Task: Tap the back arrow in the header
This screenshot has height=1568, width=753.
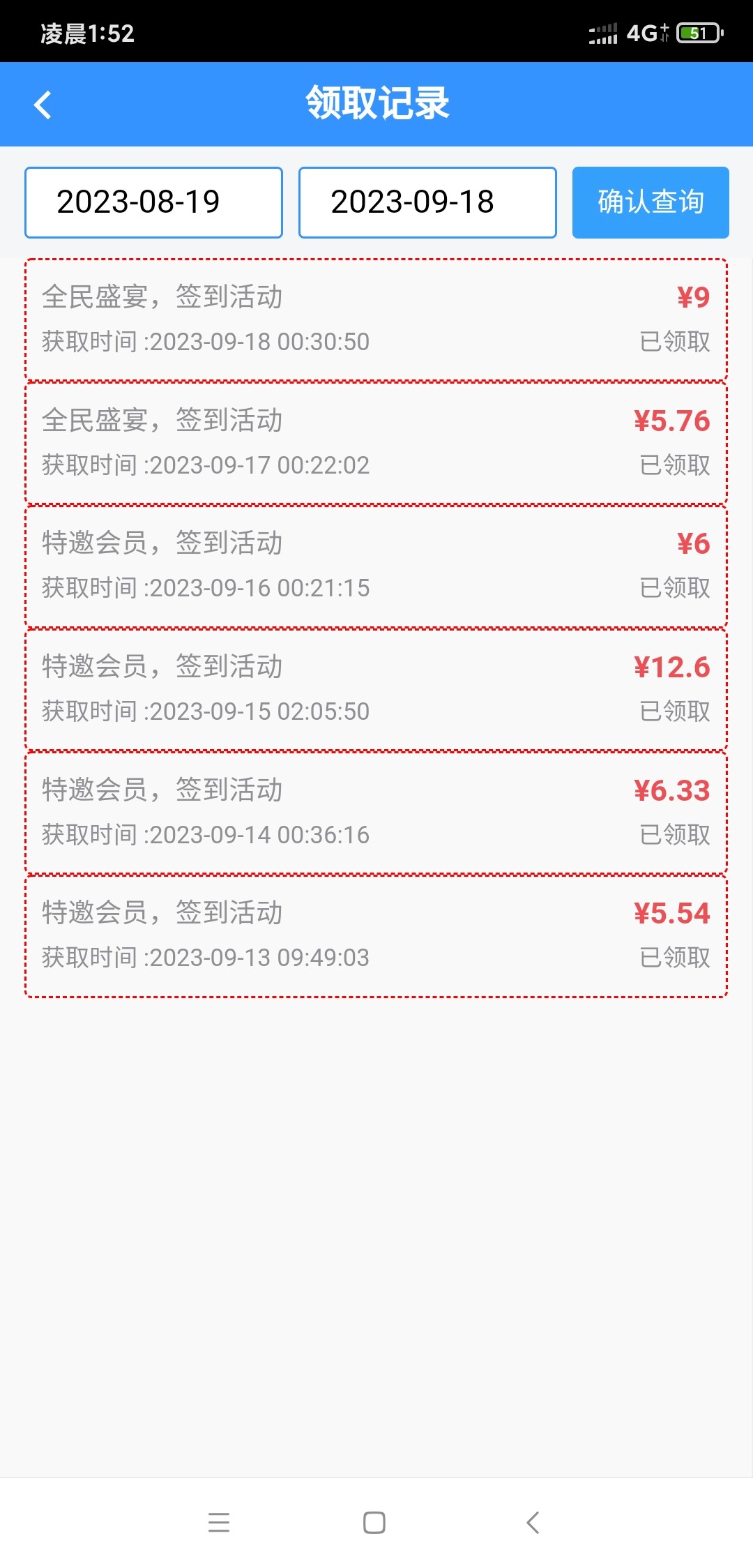Action: coord(42,103)
